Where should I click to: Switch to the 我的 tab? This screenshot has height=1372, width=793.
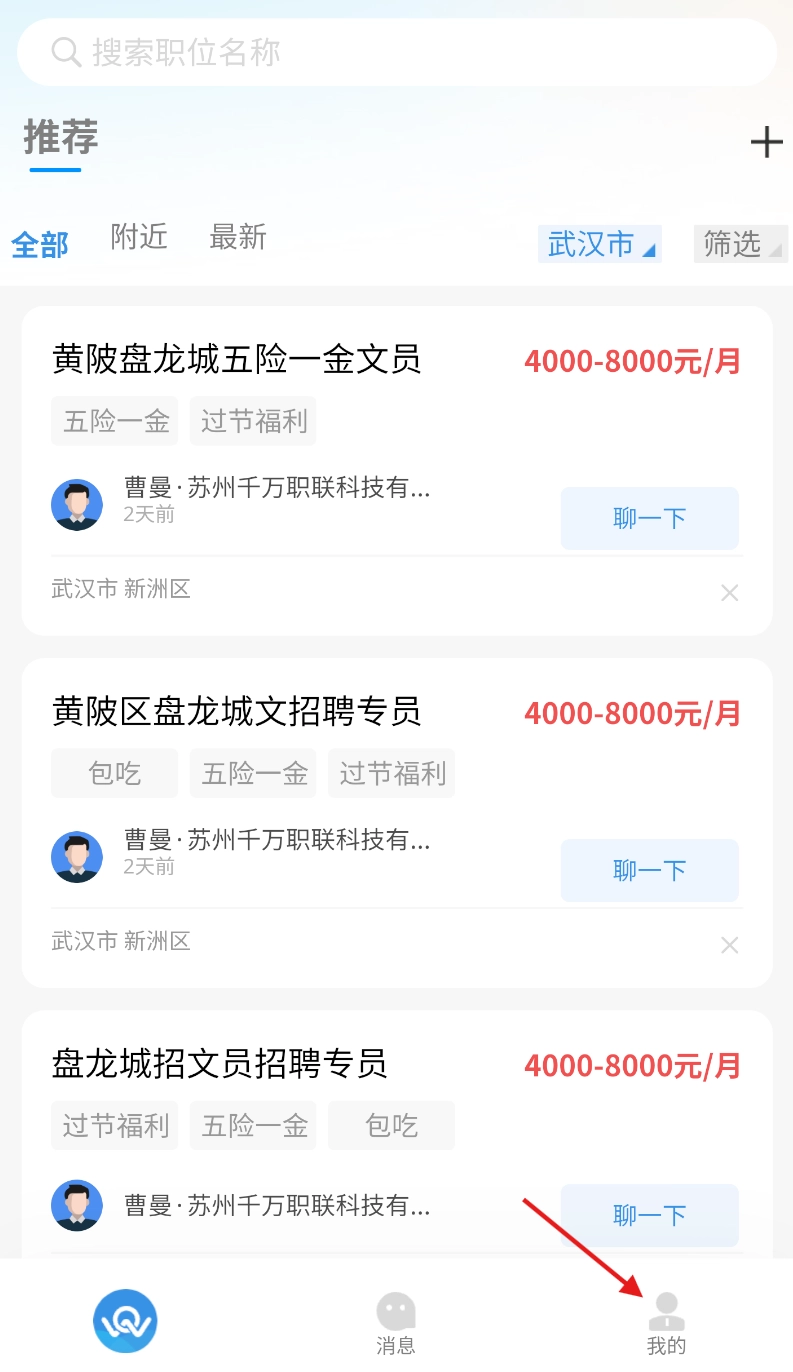(666, 1322)
